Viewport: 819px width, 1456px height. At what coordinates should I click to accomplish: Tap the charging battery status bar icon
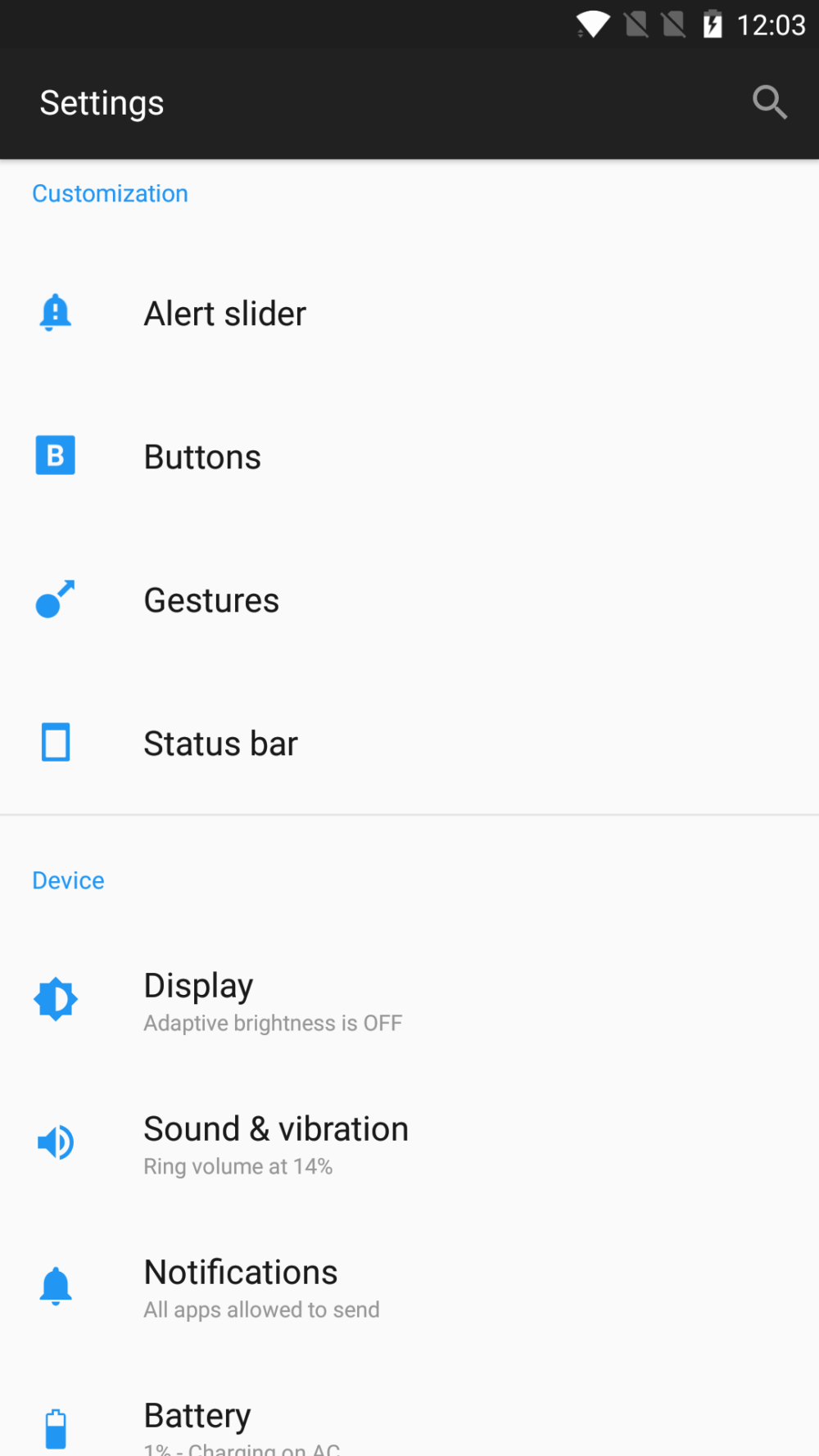(712, 24)
